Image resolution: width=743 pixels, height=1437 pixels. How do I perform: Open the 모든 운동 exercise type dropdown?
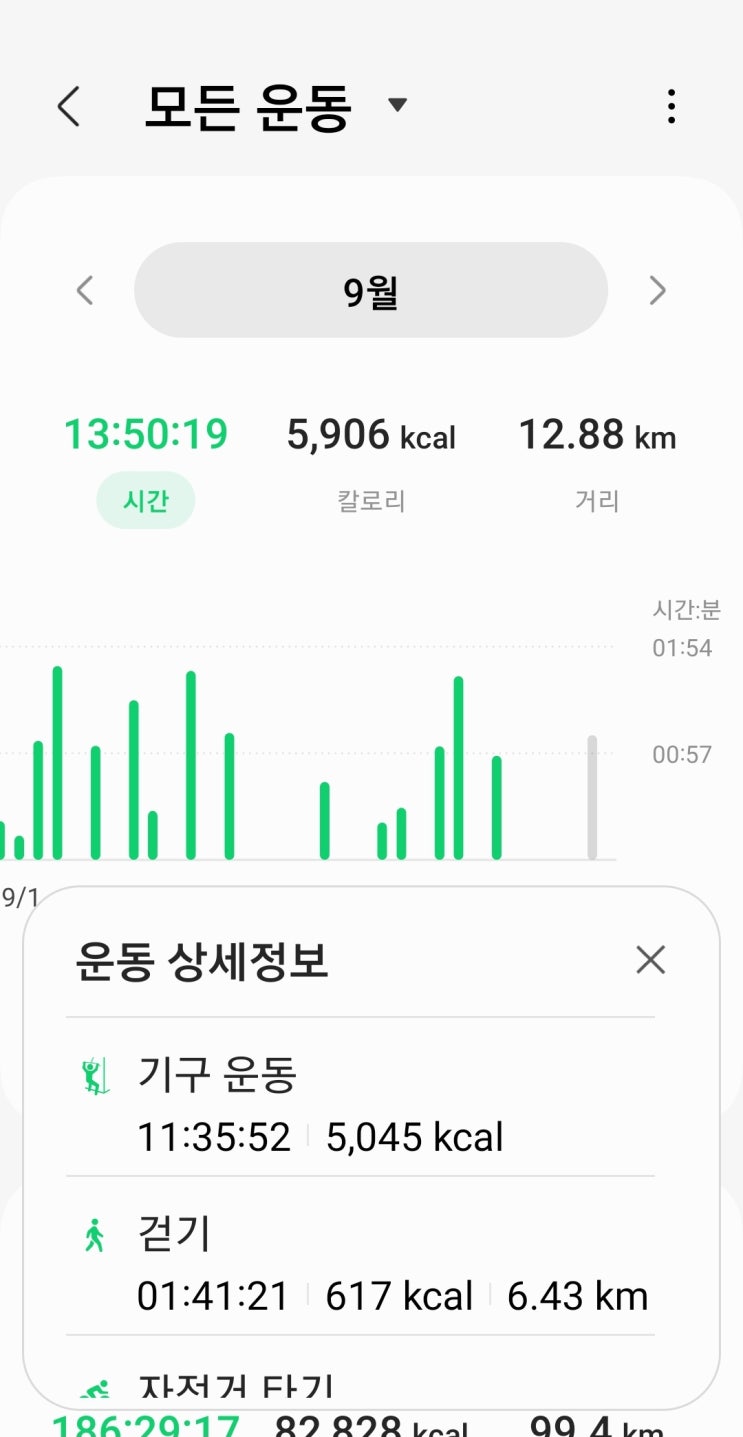pos(397,105)
